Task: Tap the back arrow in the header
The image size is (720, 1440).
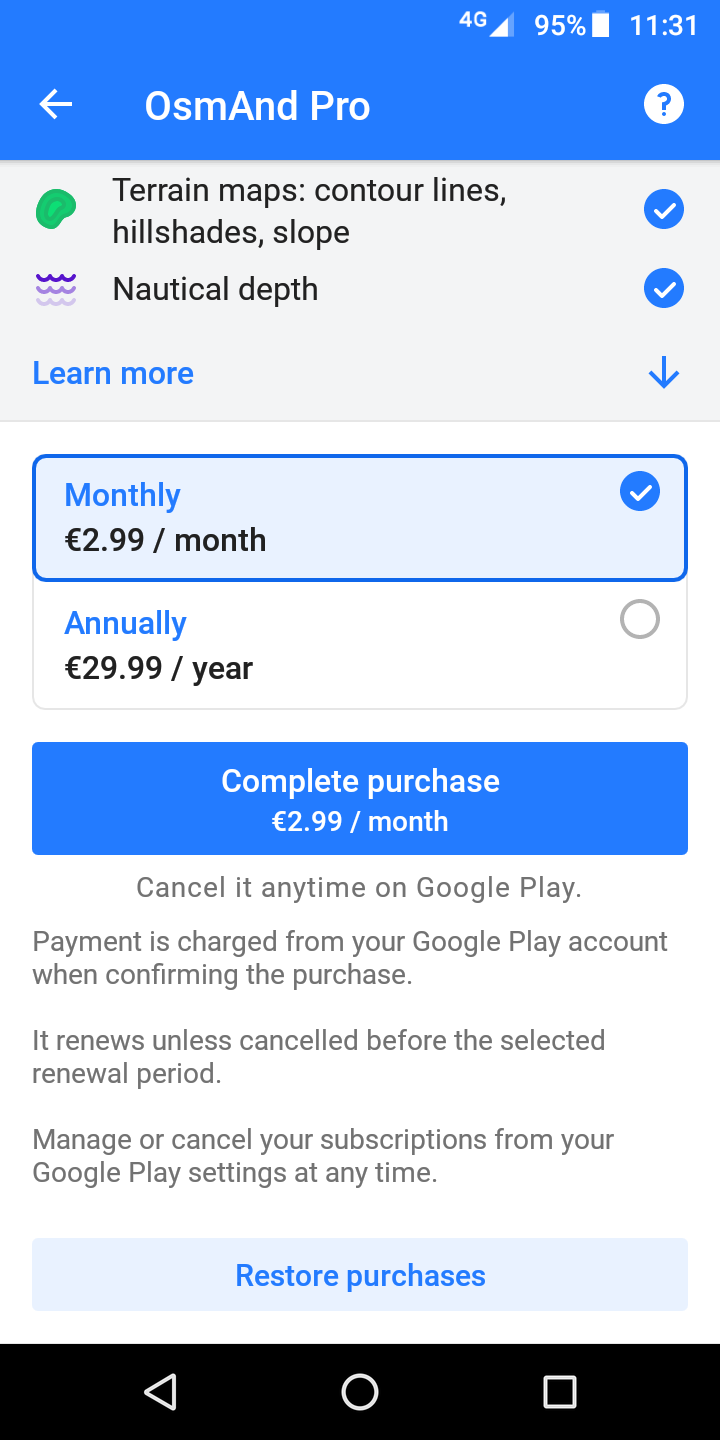Action: tap(55, 103)
